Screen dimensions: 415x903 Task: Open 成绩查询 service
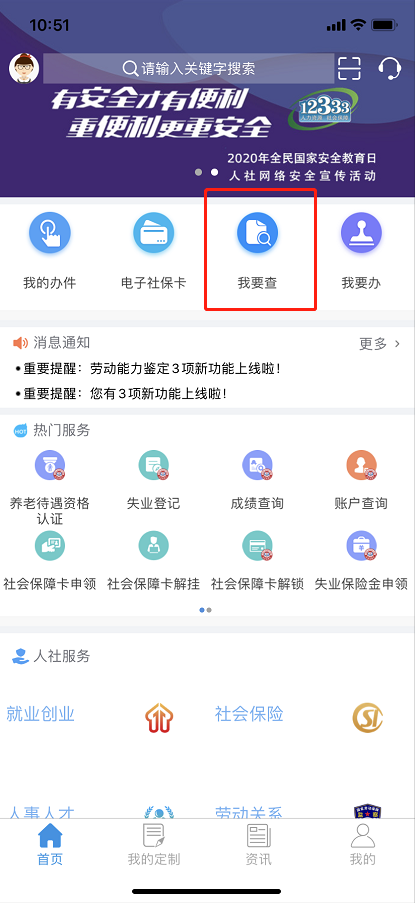coord(257,480)
